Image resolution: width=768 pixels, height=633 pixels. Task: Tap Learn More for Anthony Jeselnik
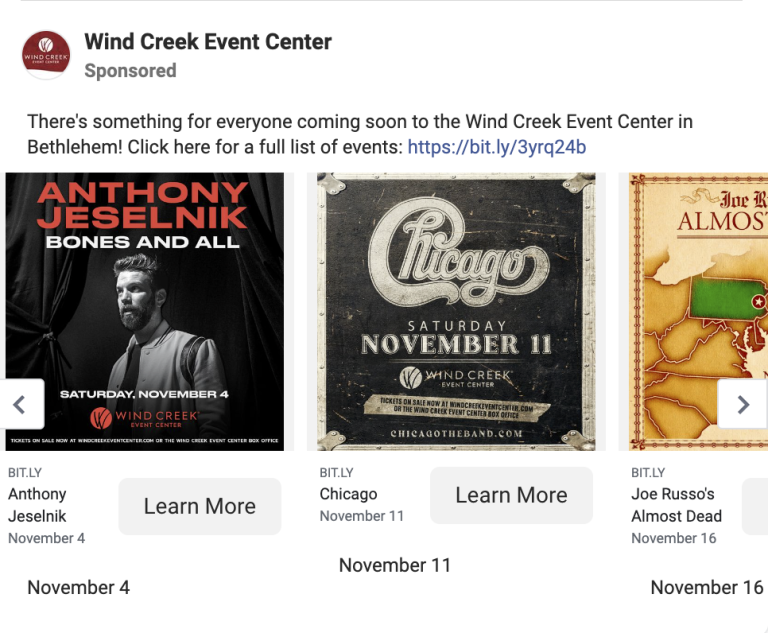pyautogui.click(x=200, y=506)
